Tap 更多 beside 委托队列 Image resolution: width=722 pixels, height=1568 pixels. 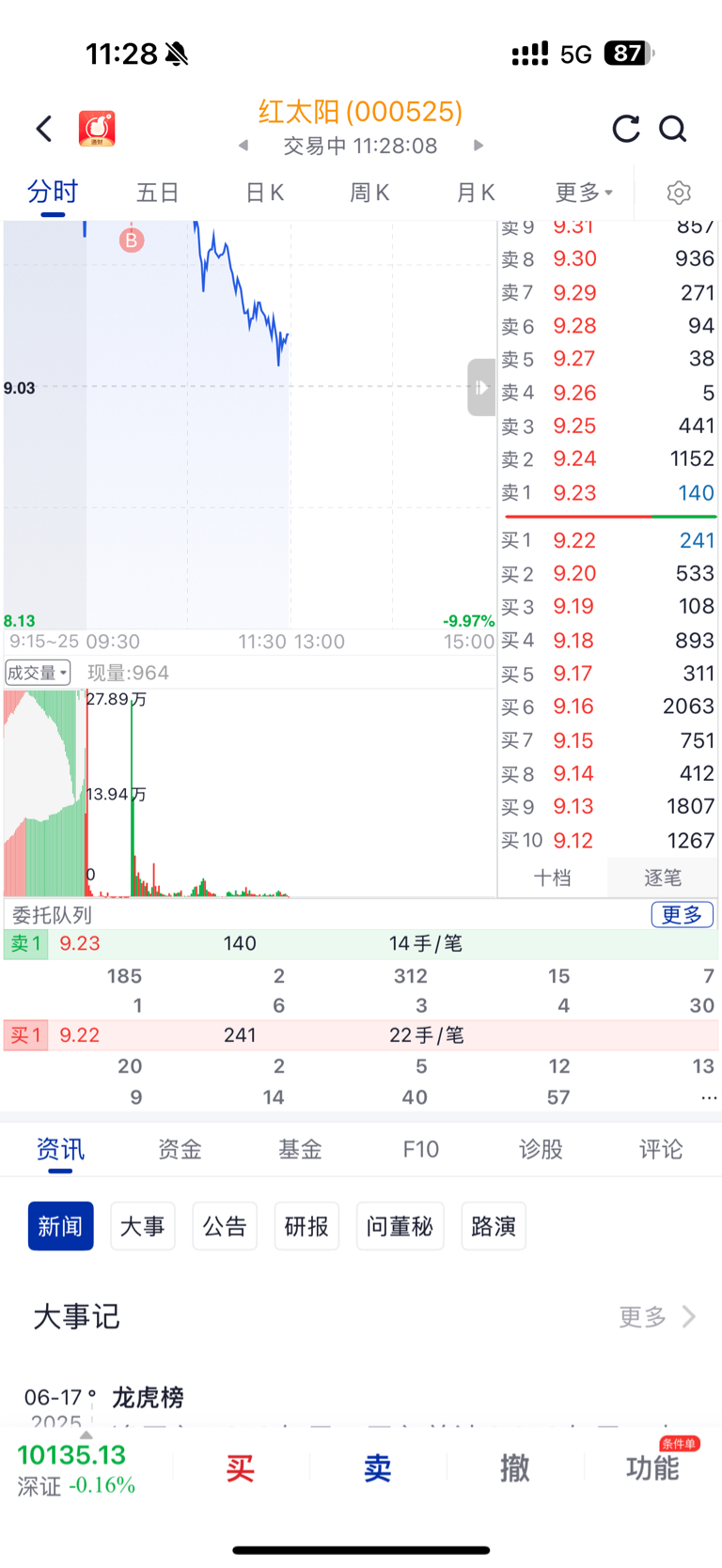682,914
